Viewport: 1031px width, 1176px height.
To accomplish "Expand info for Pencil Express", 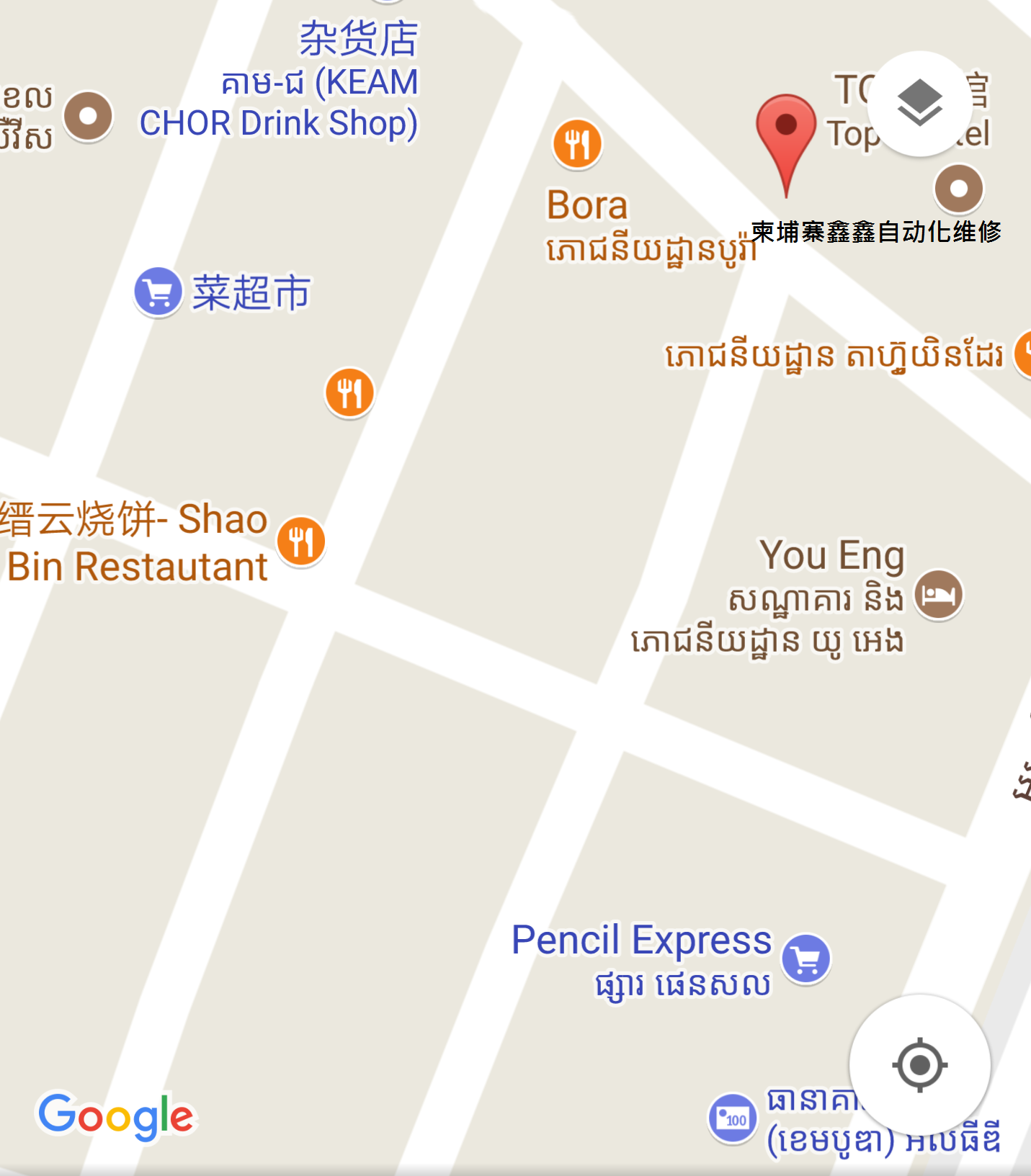I will point(641,939).
